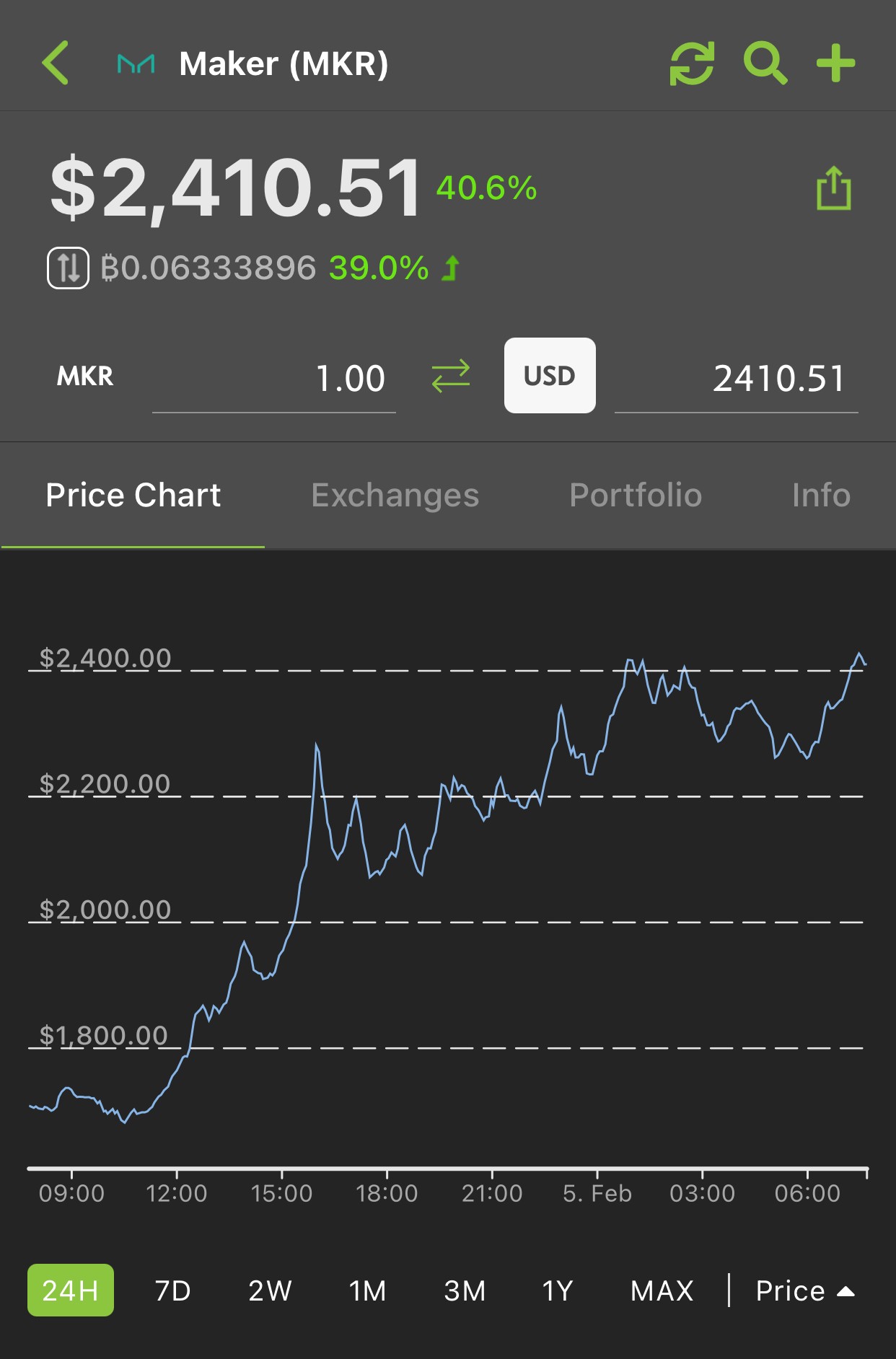The width and height of the screenshot is (896, 1359).
Task: Edit the USD value field
Action: click(737, 379)
